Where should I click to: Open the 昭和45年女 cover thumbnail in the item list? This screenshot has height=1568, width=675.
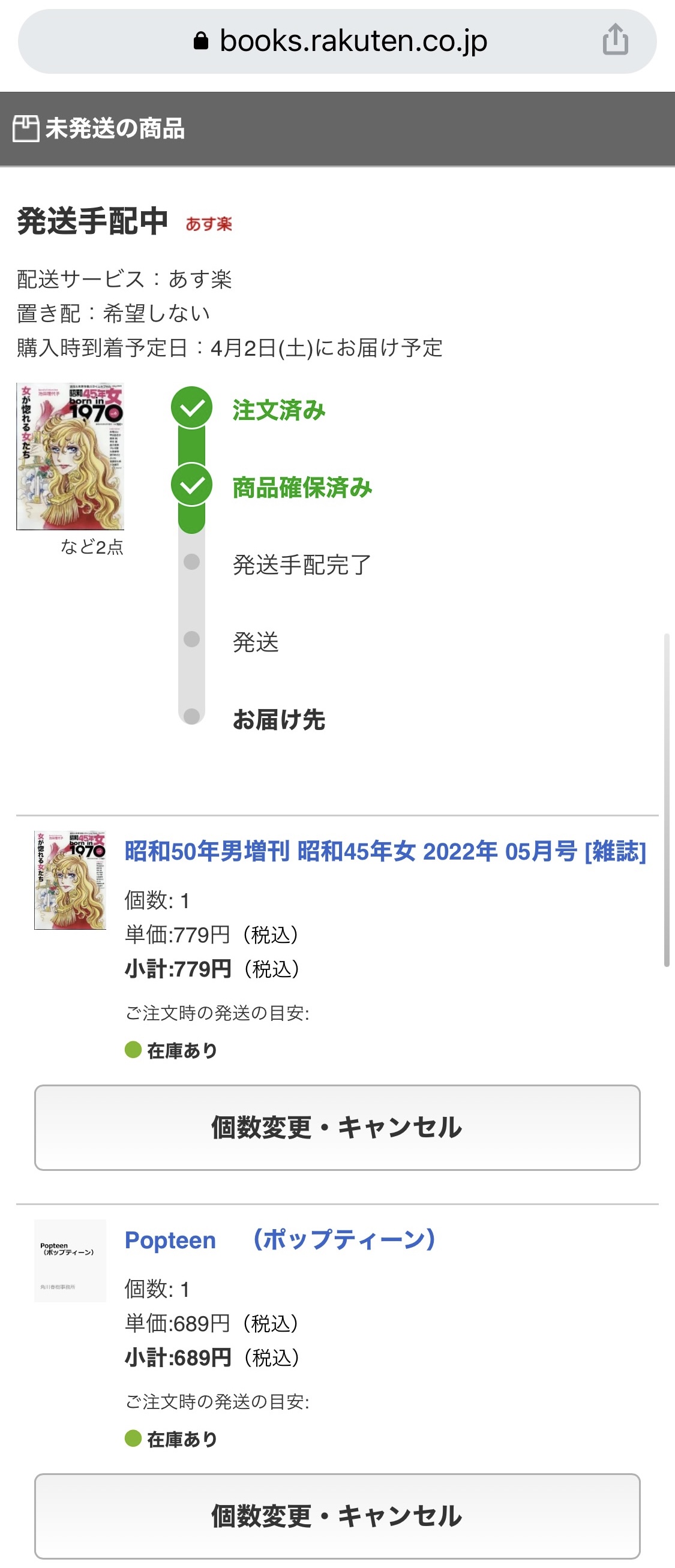click(x=70, y=880)
